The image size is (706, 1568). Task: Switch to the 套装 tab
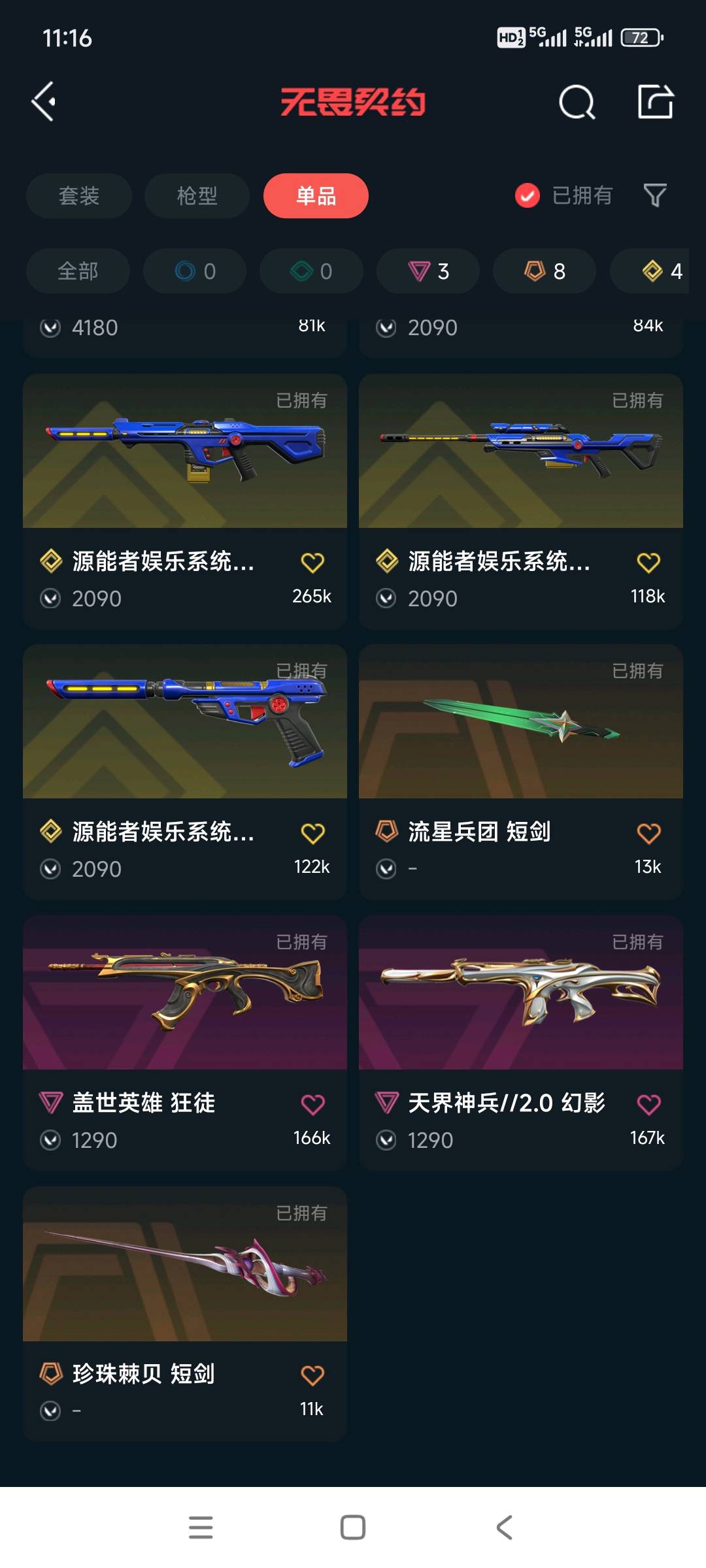tap(79, 195)
